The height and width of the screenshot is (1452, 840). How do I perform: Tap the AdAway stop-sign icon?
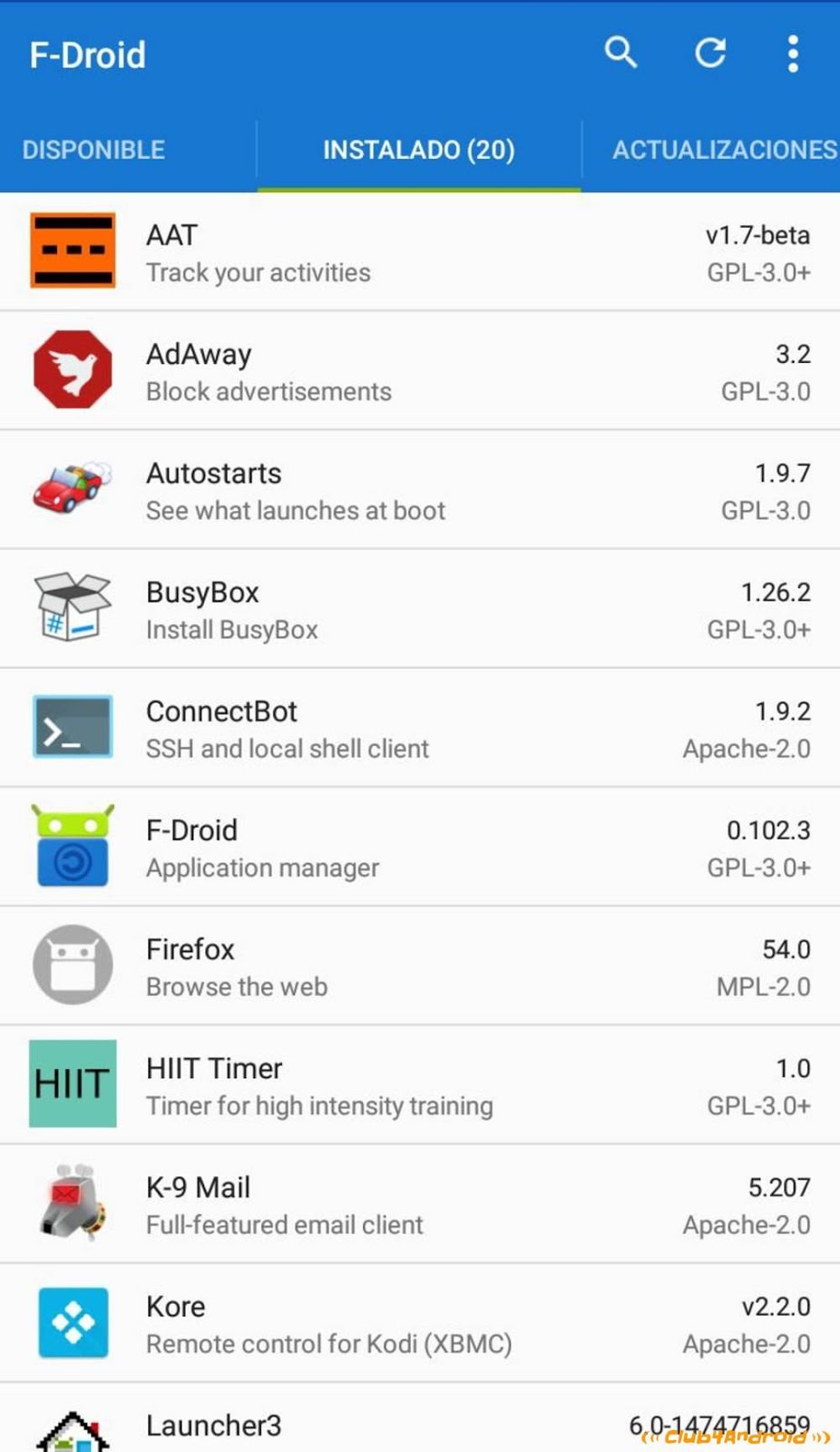[x=73, y=368]
